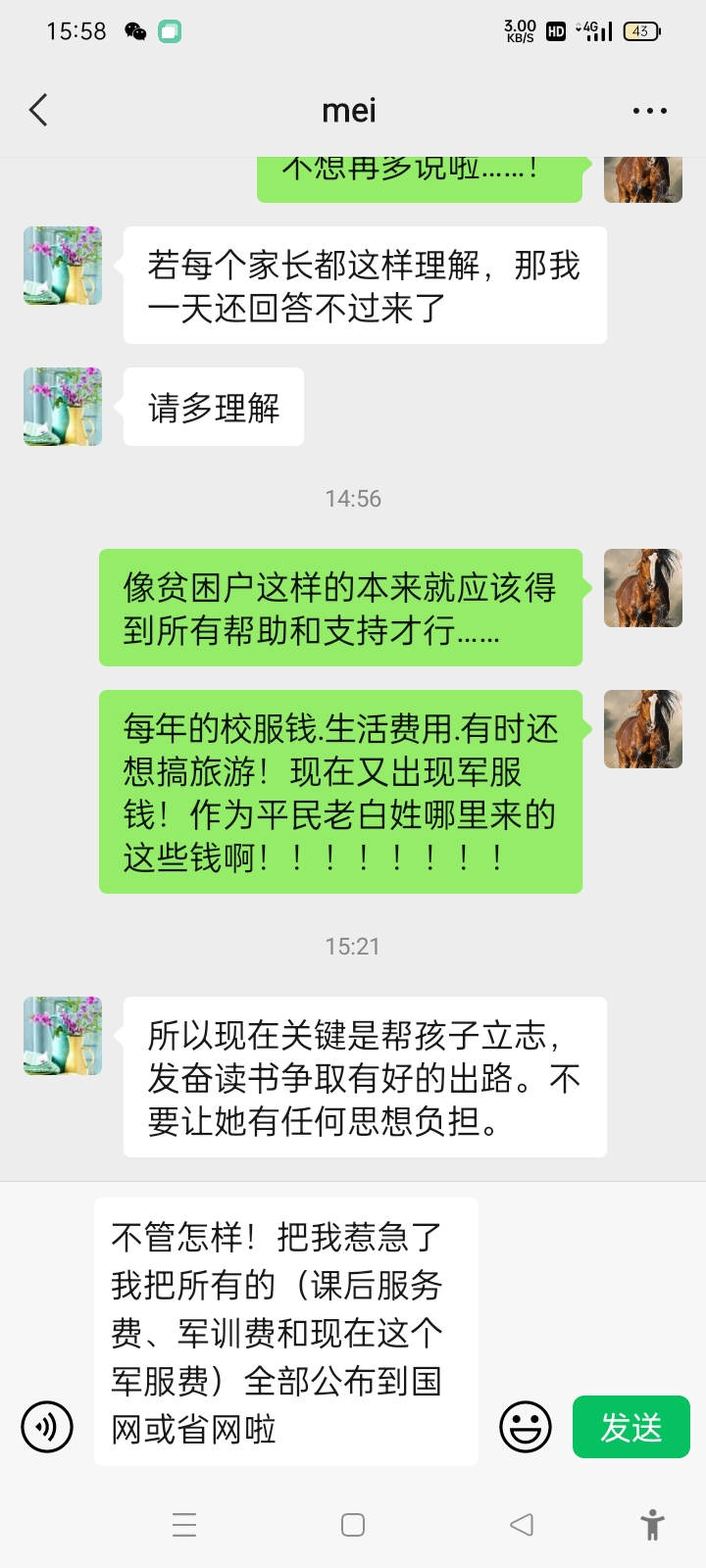Send the typed message with 发送
The height and width of the screenshot is (1568, 706).
[x=630, y=1426]
